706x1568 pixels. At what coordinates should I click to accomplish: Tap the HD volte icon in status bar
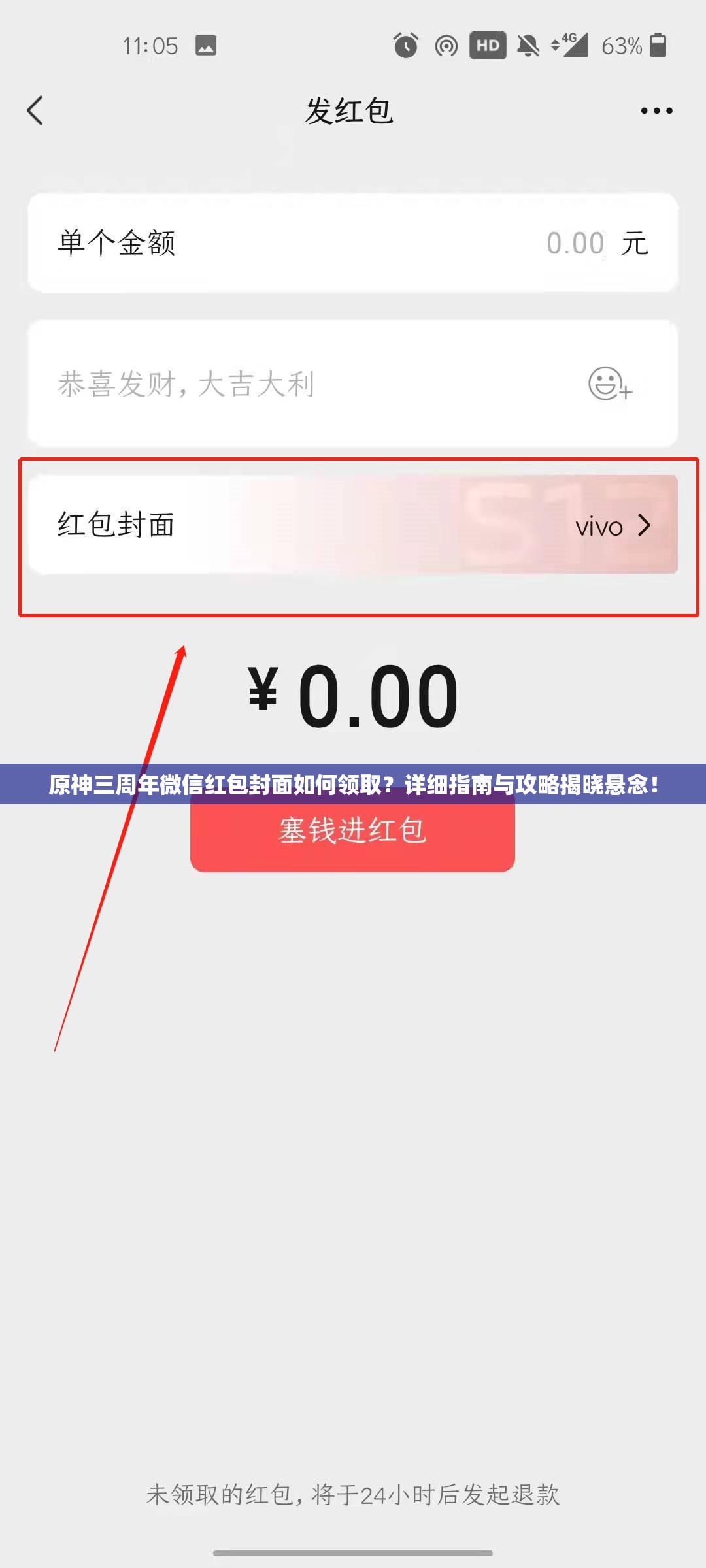coord(486,44)
